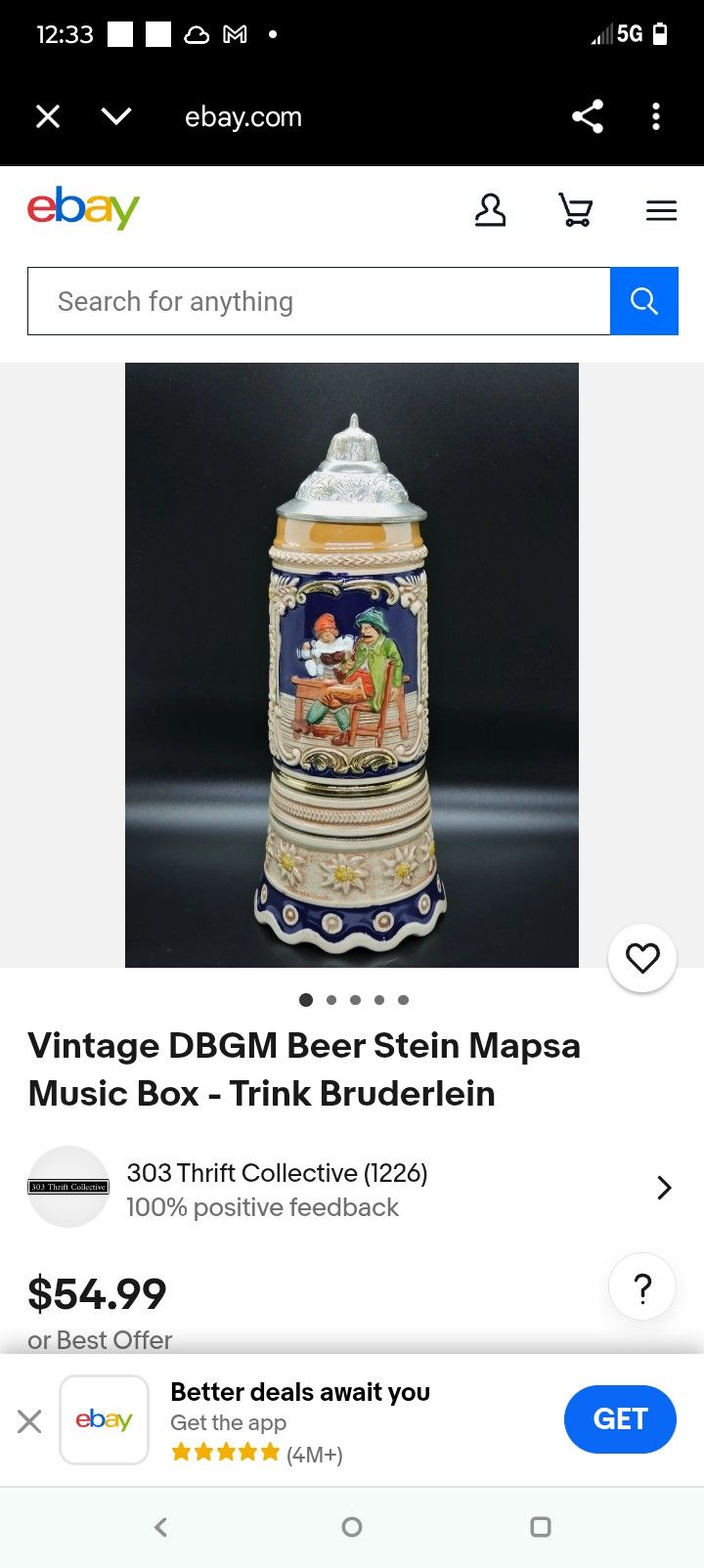Screen dimensions: 704x1568
Task: Close the in-app browser tab
Action: [48, 117]
